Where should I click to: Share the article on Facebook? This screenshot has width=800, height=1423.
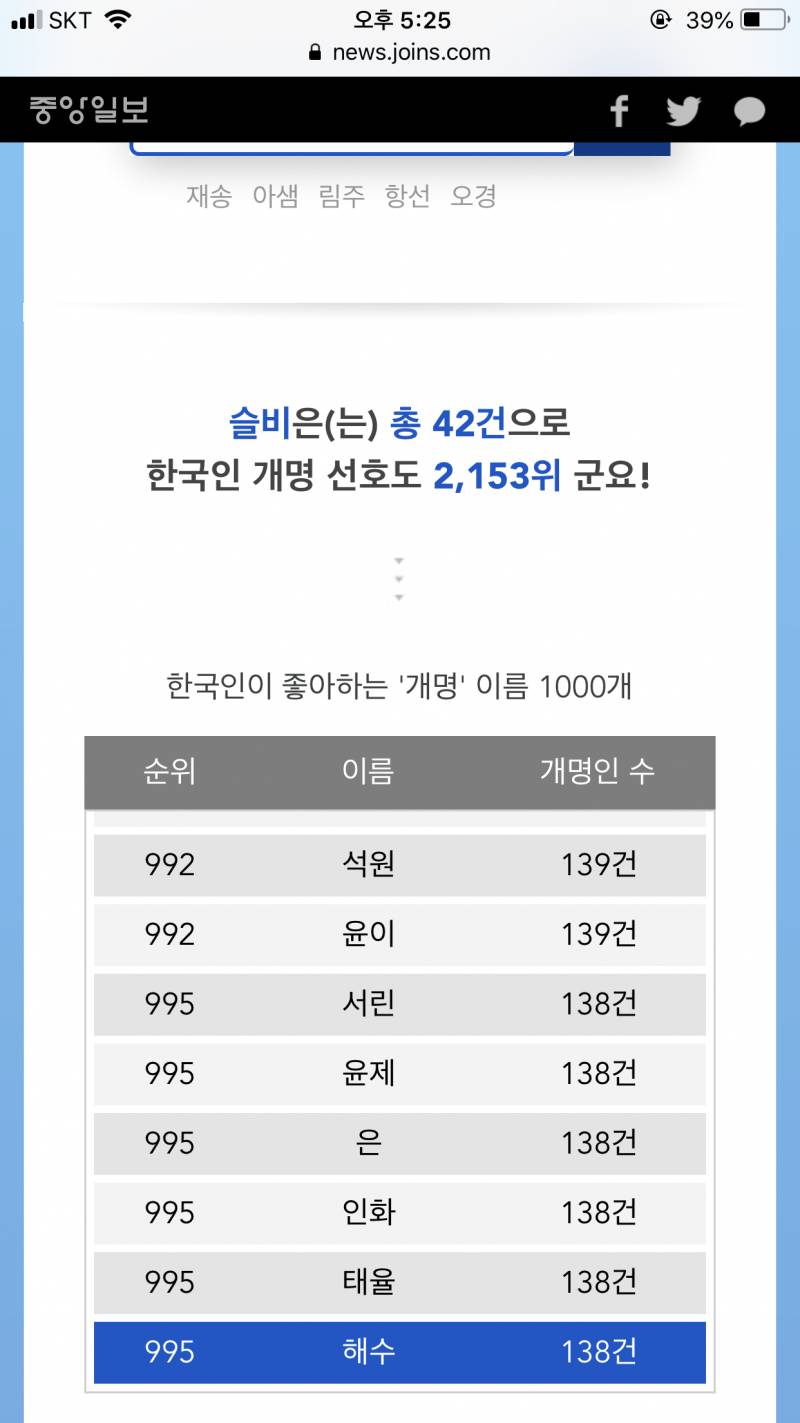point(619,111)
